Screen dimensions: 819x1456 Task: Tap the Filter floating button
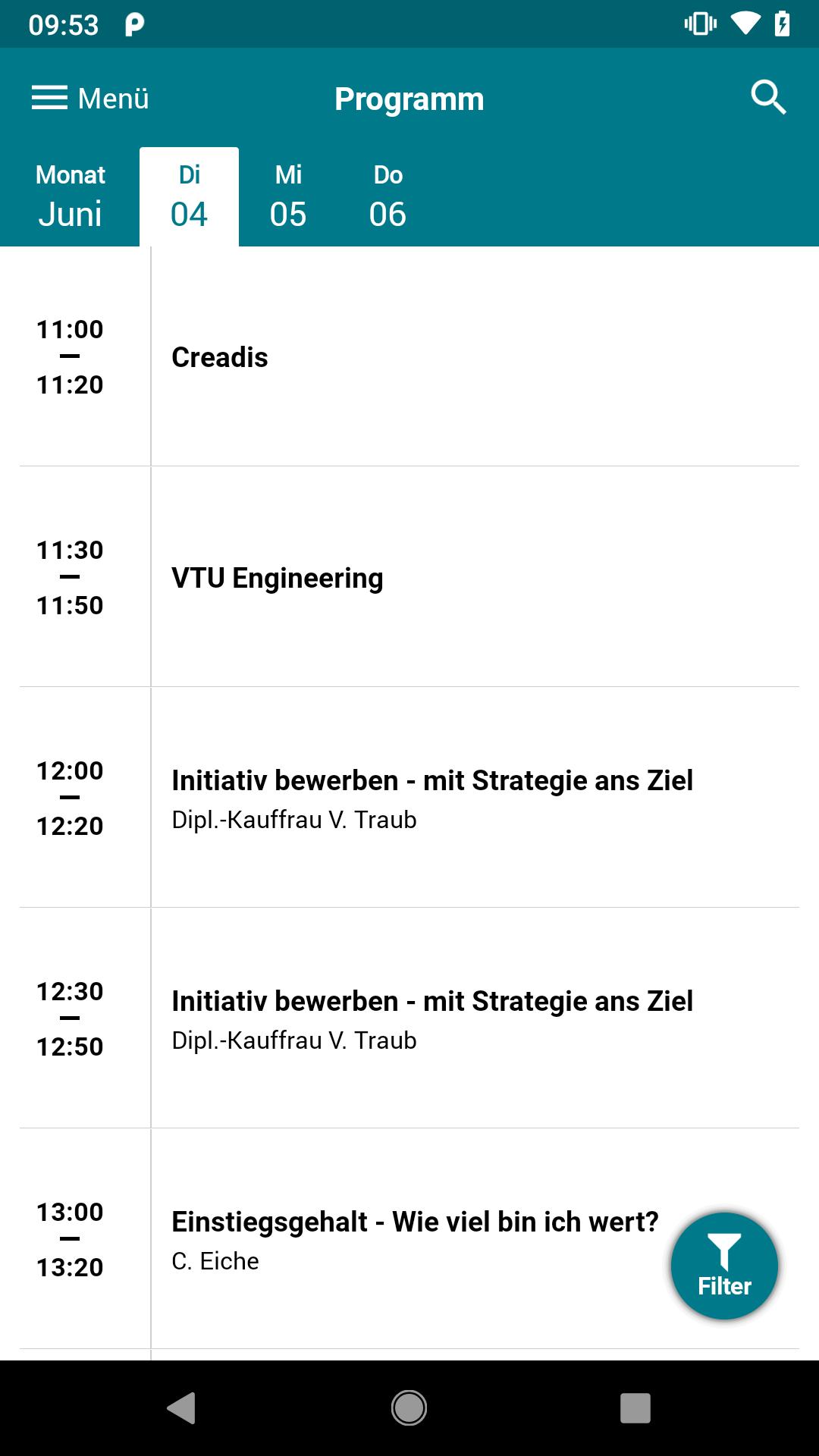coord(724,1266)
